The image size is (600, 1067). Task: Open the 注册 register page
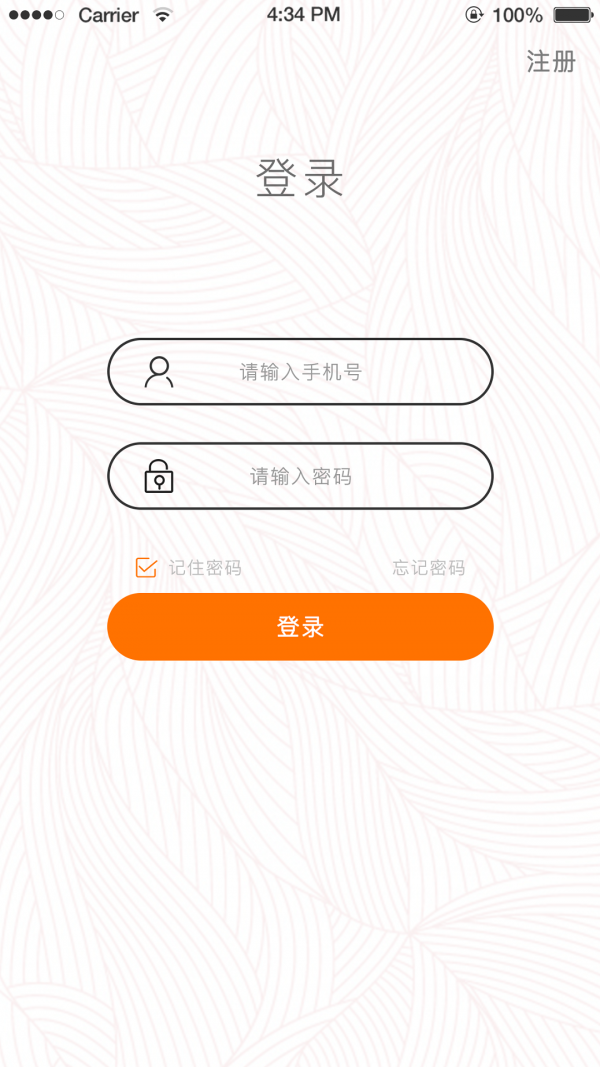click(x=551, y=62)
